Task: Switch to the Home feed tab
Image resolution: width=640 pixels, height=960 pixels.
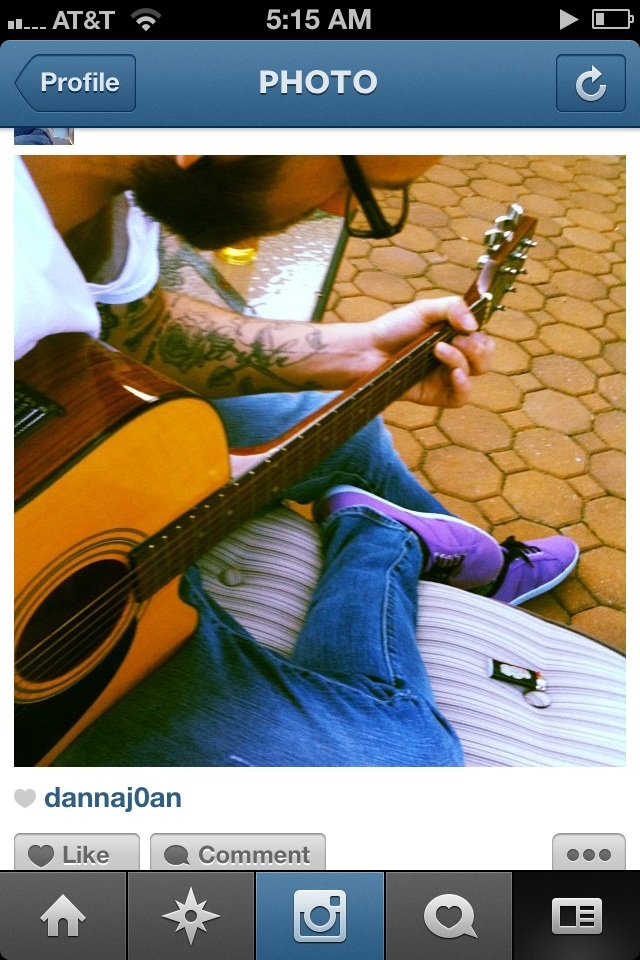Action: coord(63,916)
